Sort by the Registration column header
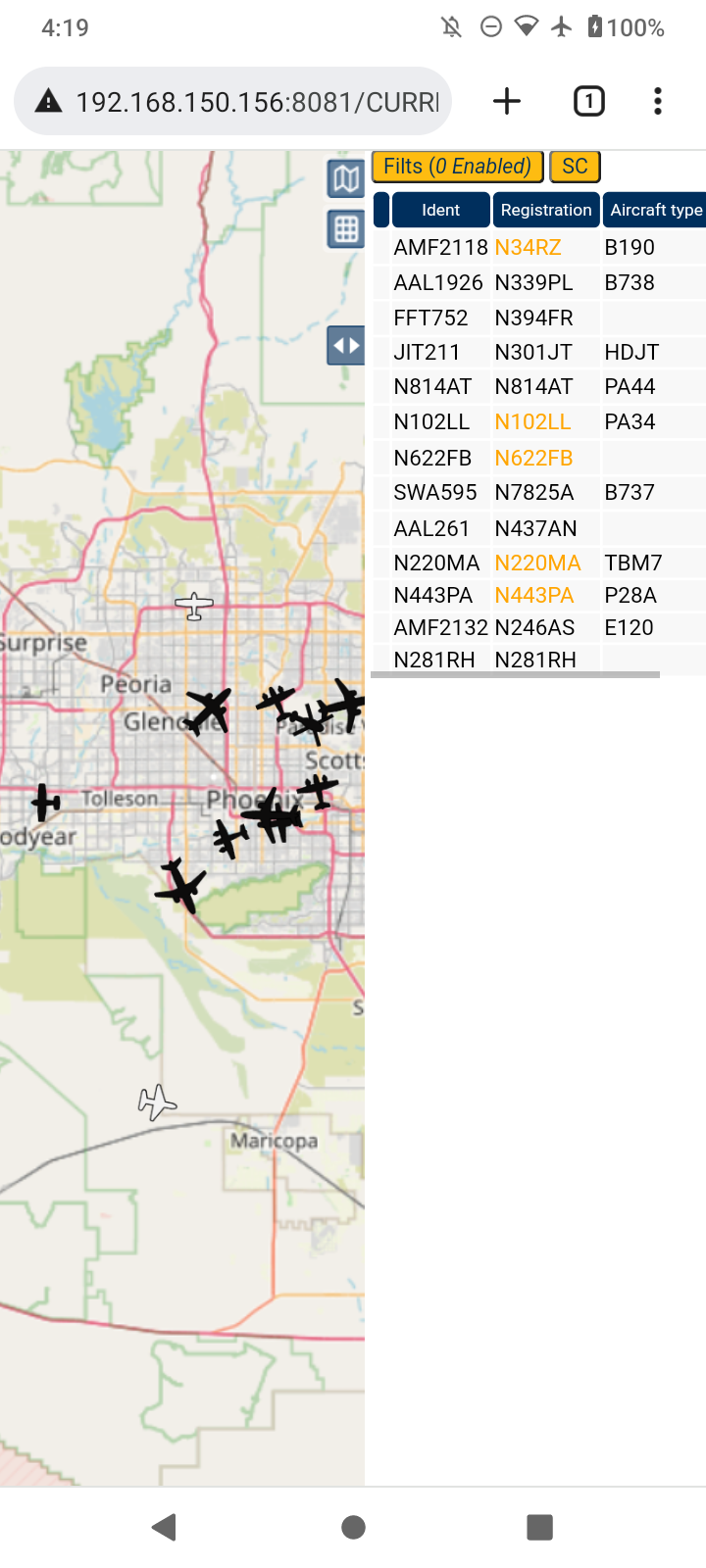This screenshot has height=1568, width=706. coord(546,210)
